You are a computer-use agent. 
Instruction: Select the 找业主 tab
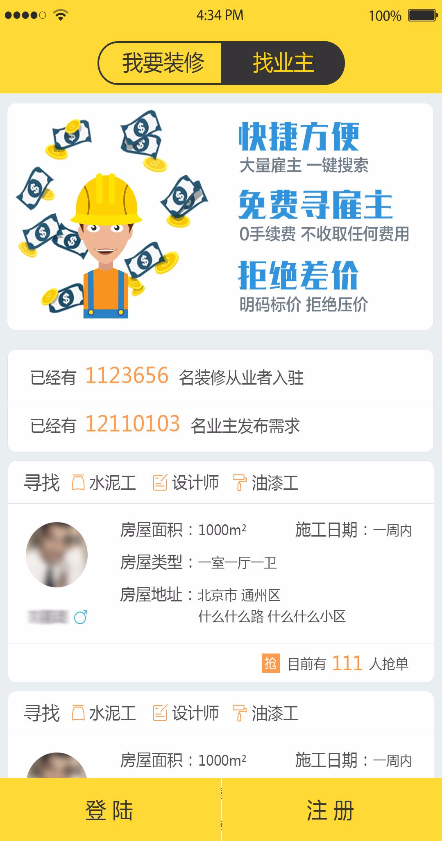pyautogui.click(x=283, y=63)
